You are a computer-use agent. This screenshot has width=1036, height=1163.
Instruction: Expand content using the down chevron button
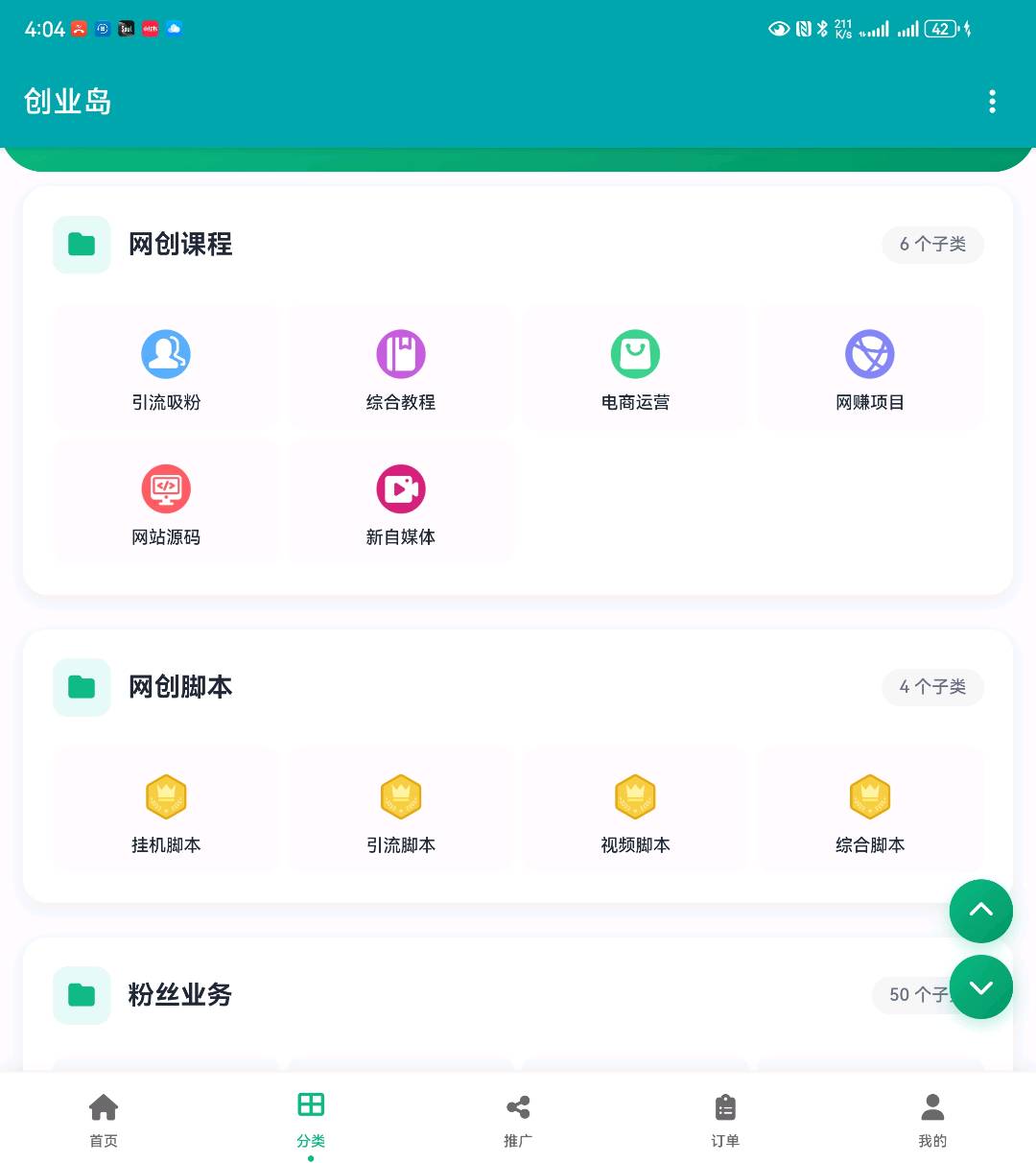click(980, 986)
